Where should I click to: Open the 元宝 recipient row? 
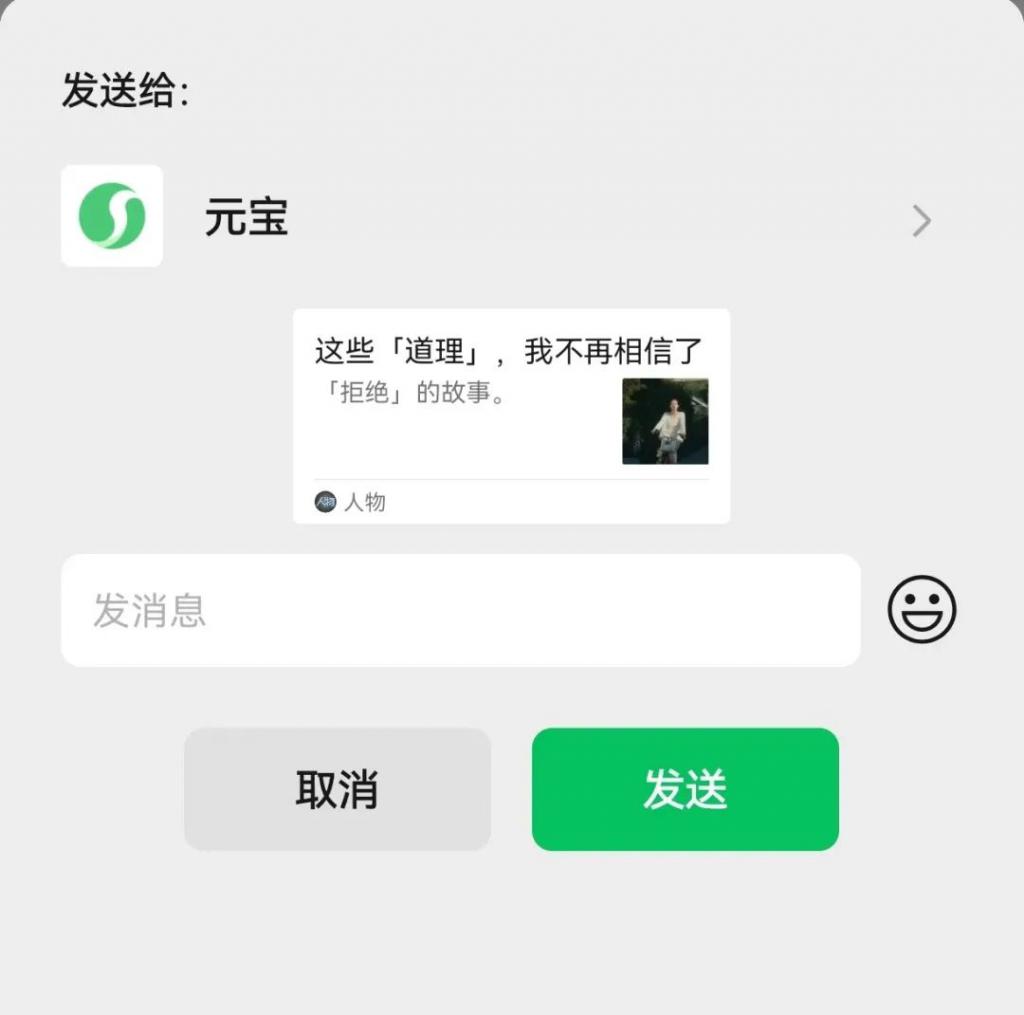click(500, 217)
